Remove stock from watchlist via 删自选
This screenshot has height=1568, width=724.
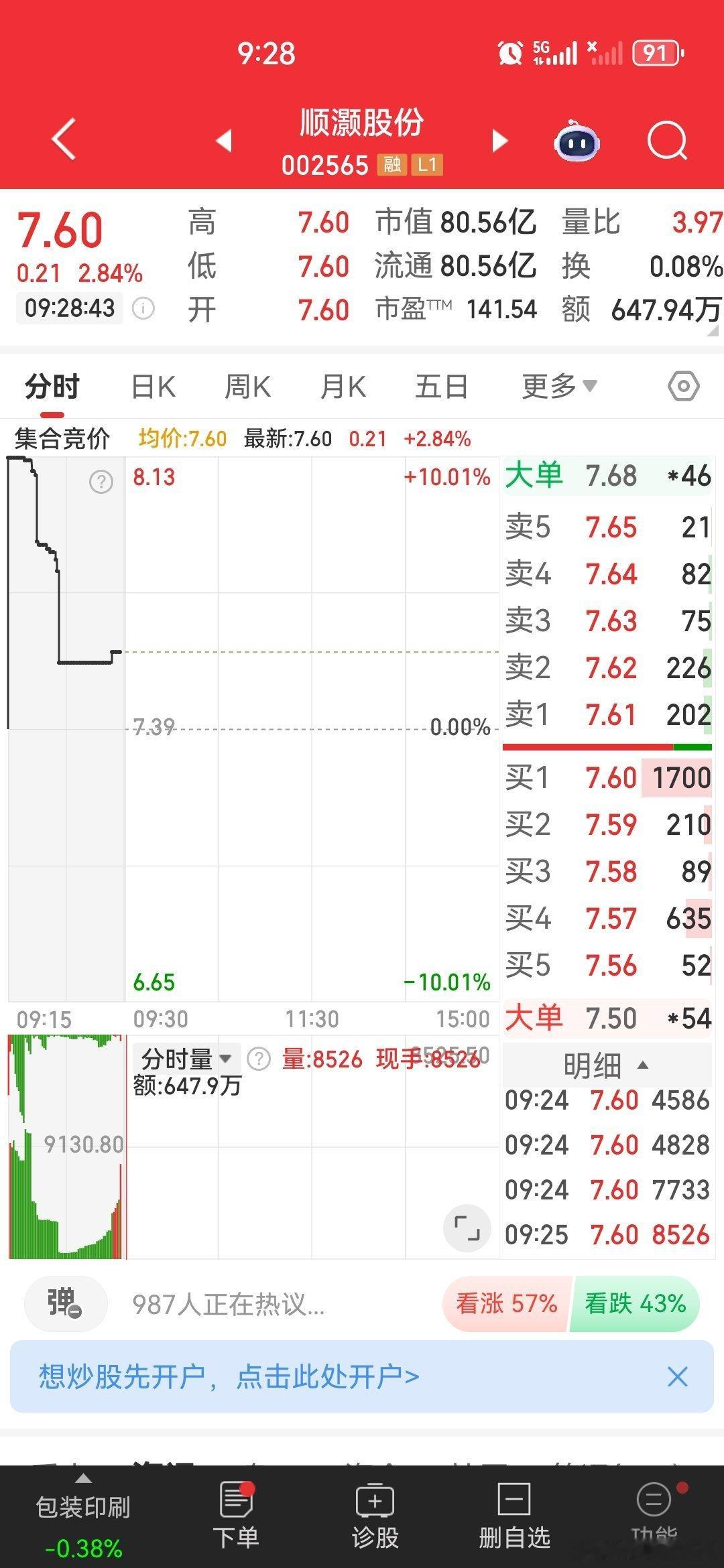pyautogui.click(x=513, y=1511)
